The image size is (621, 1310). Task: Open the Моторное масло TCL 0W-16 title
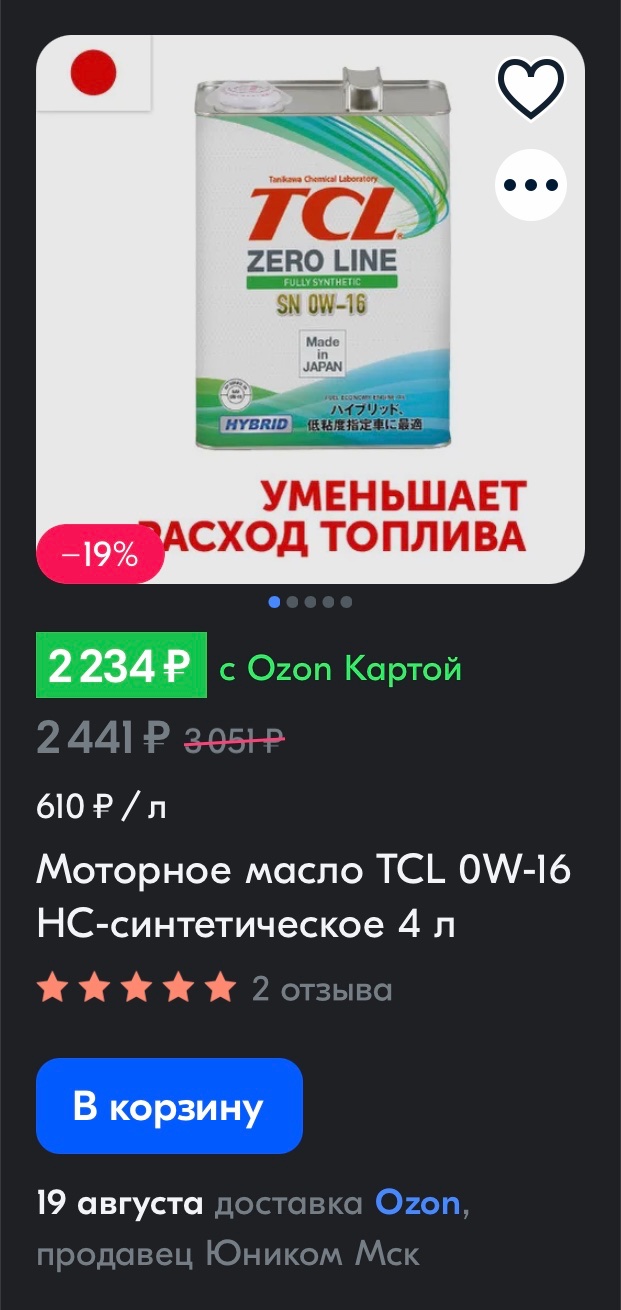(x=304, y=897)
